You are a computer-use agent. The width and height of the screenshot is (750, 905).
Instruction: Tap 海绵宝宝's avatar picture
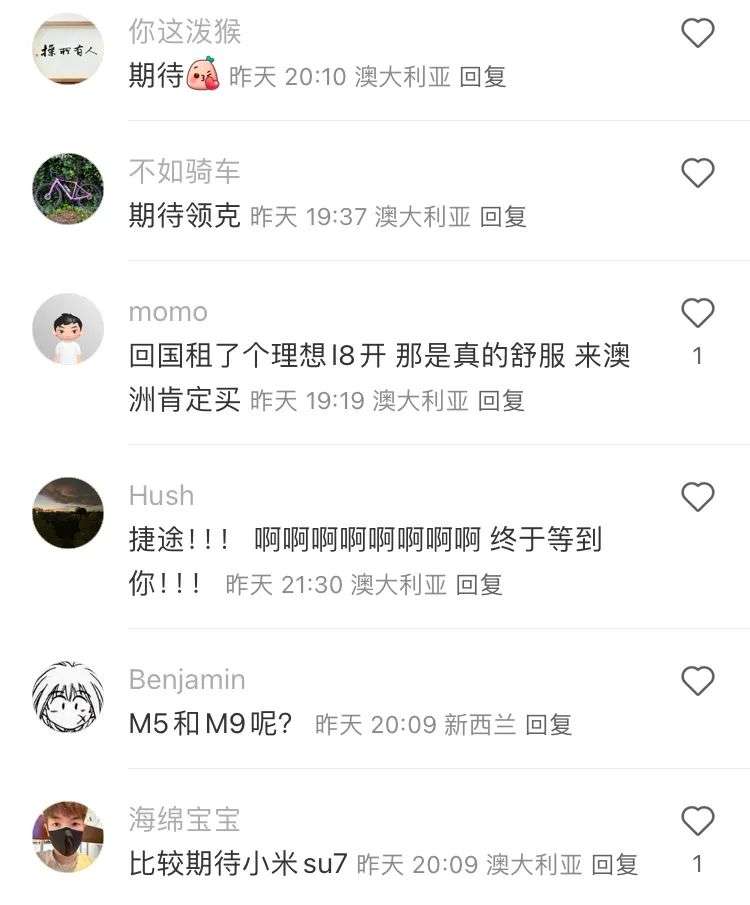(x=68, y=836)
